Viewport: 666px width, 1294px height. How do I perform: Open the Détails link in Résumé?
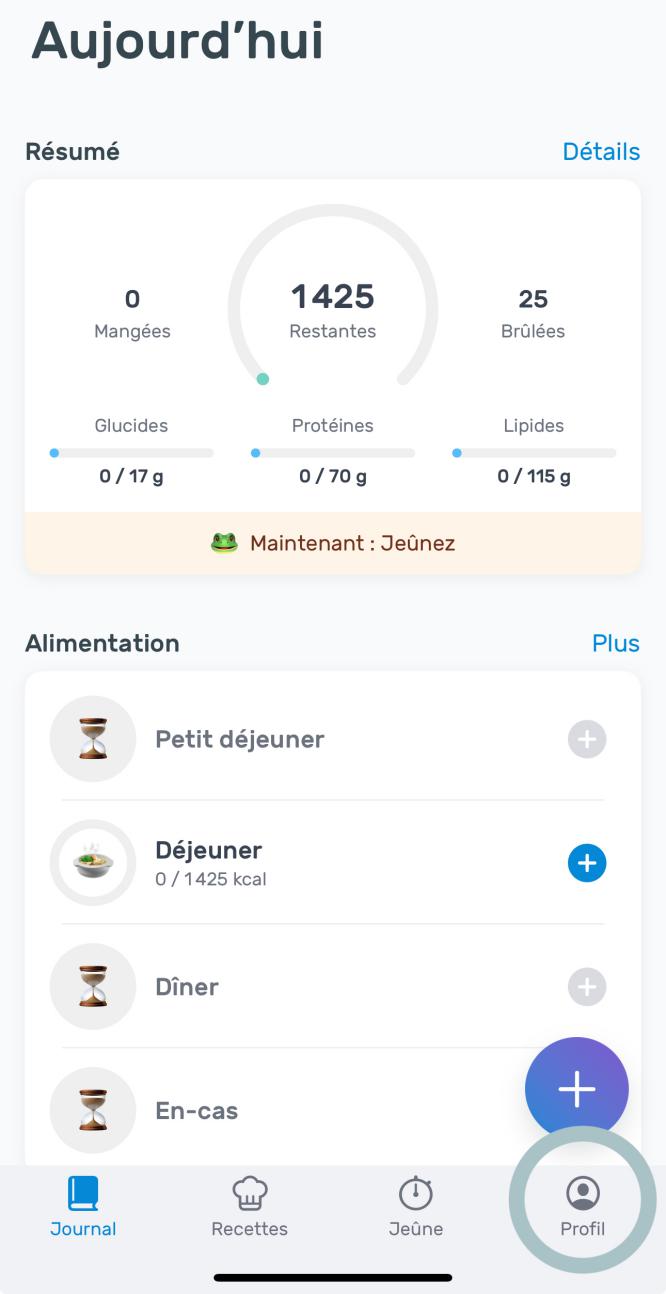coord(600,152)
